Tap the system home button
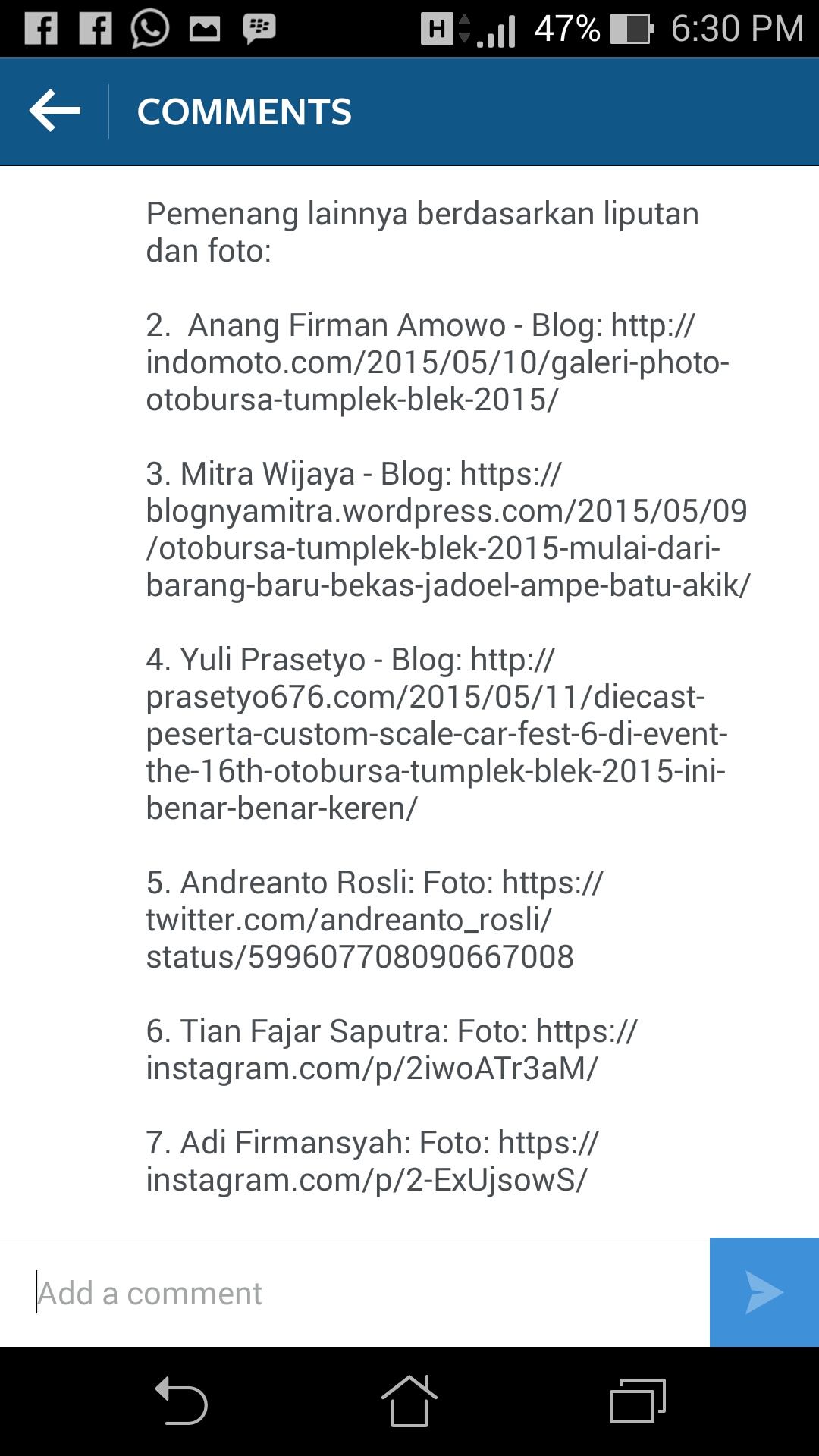The image size is (819, 1456). 409,1401
